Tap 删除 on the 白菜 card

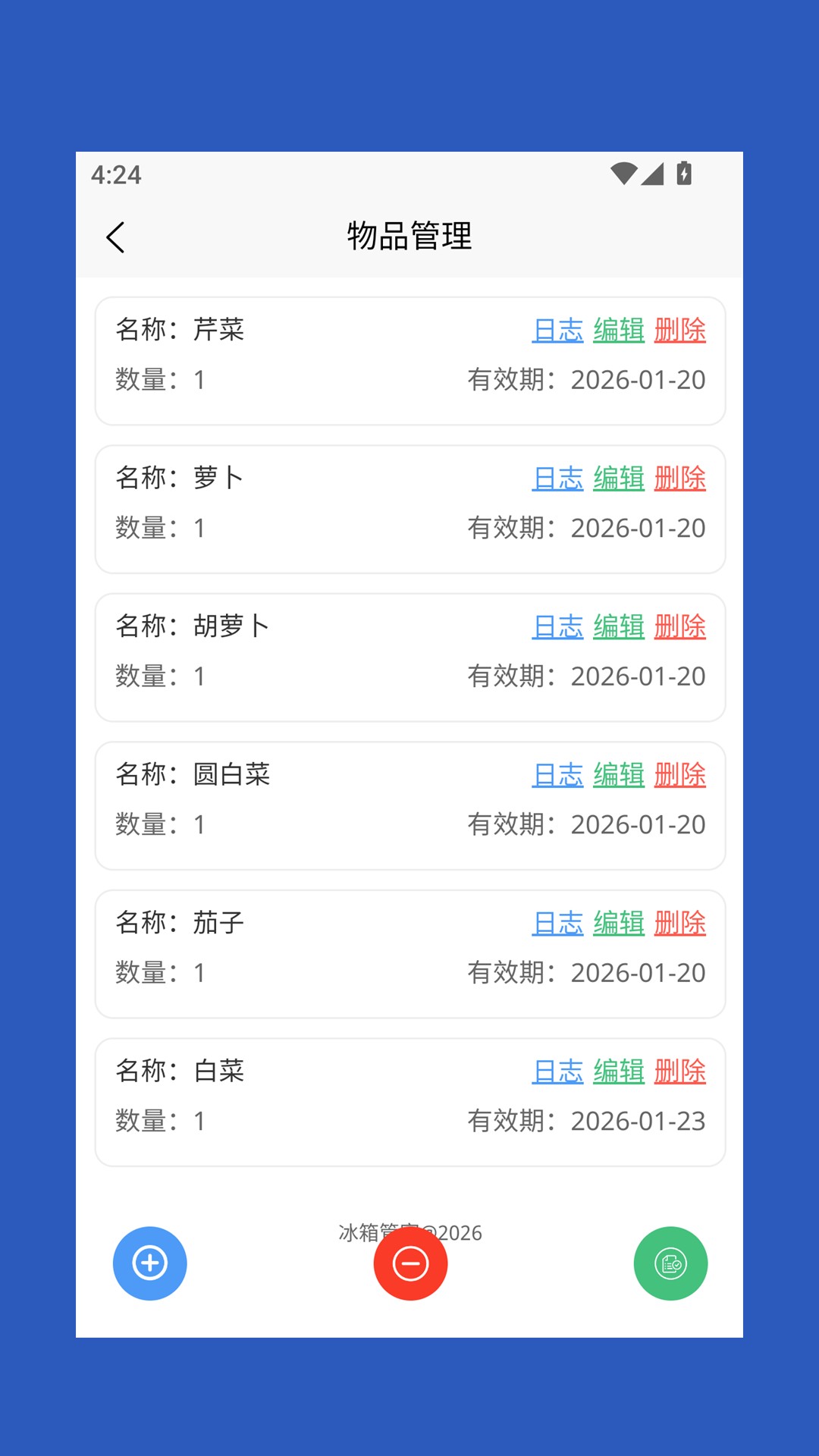[680, 1072]
